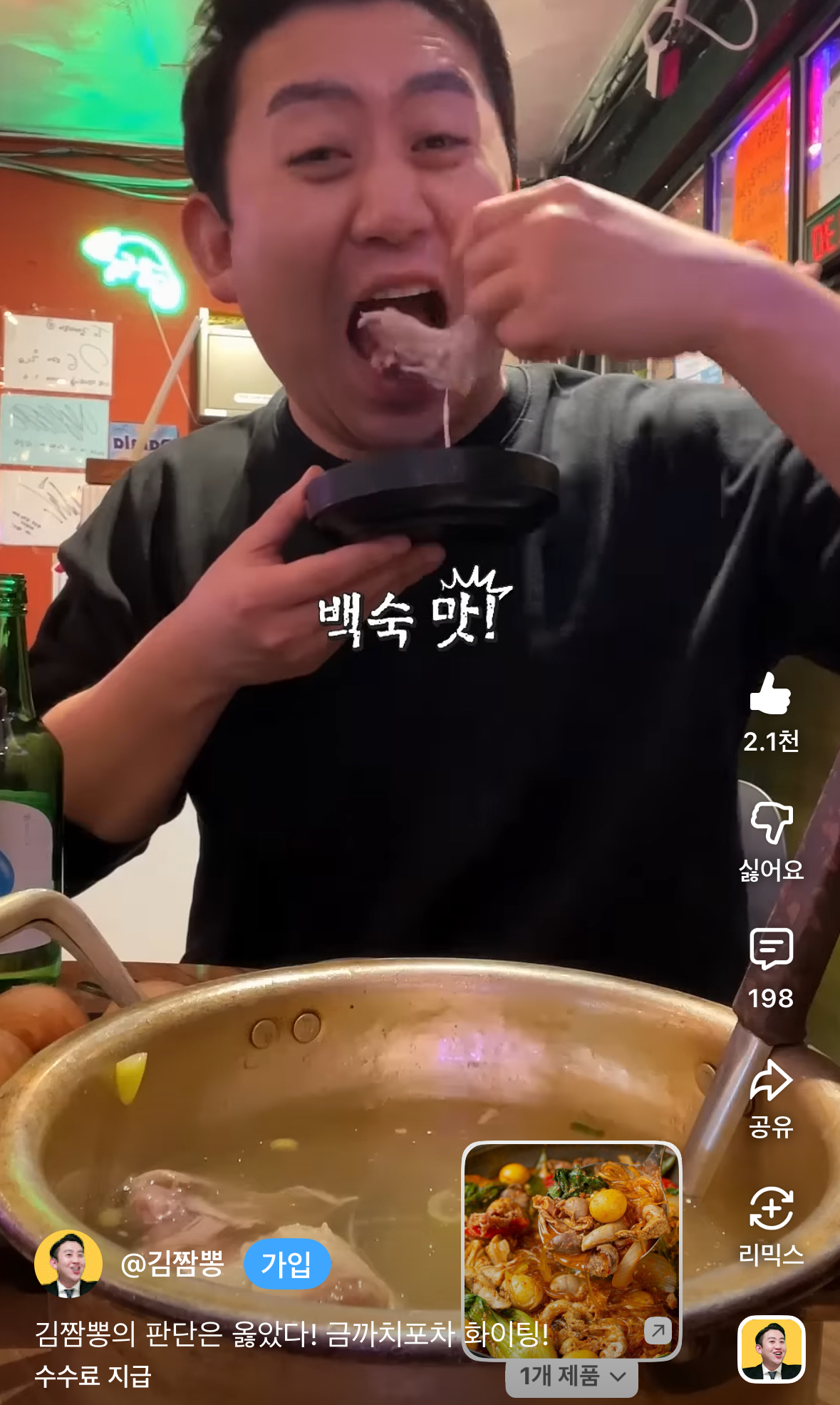Open @김짬뽕 channel profile picture
The width and height of the screenshot is (840, 1405).
point(68,1264)
